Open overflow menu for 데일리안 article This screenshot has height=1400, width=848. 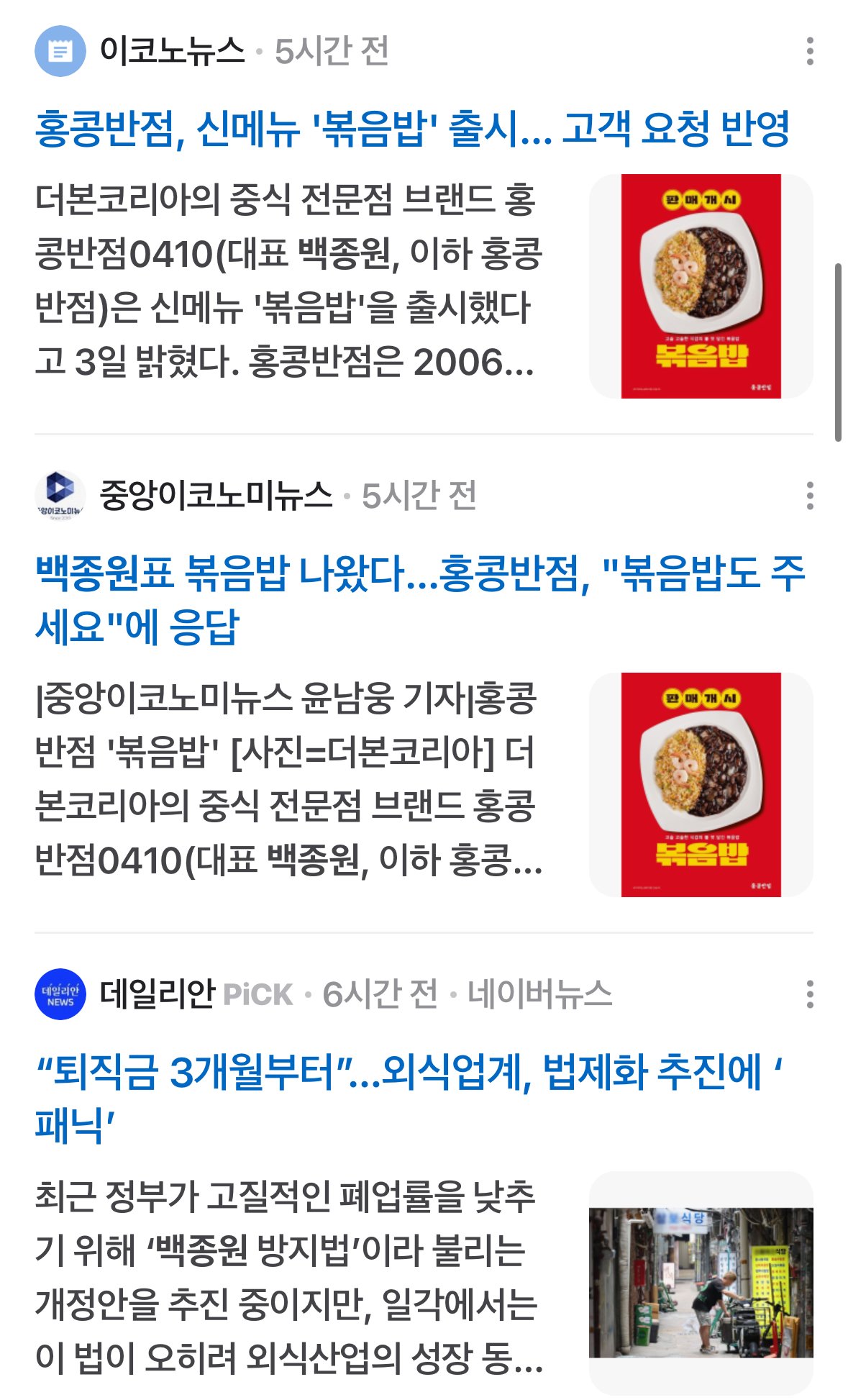coord(810,994)
